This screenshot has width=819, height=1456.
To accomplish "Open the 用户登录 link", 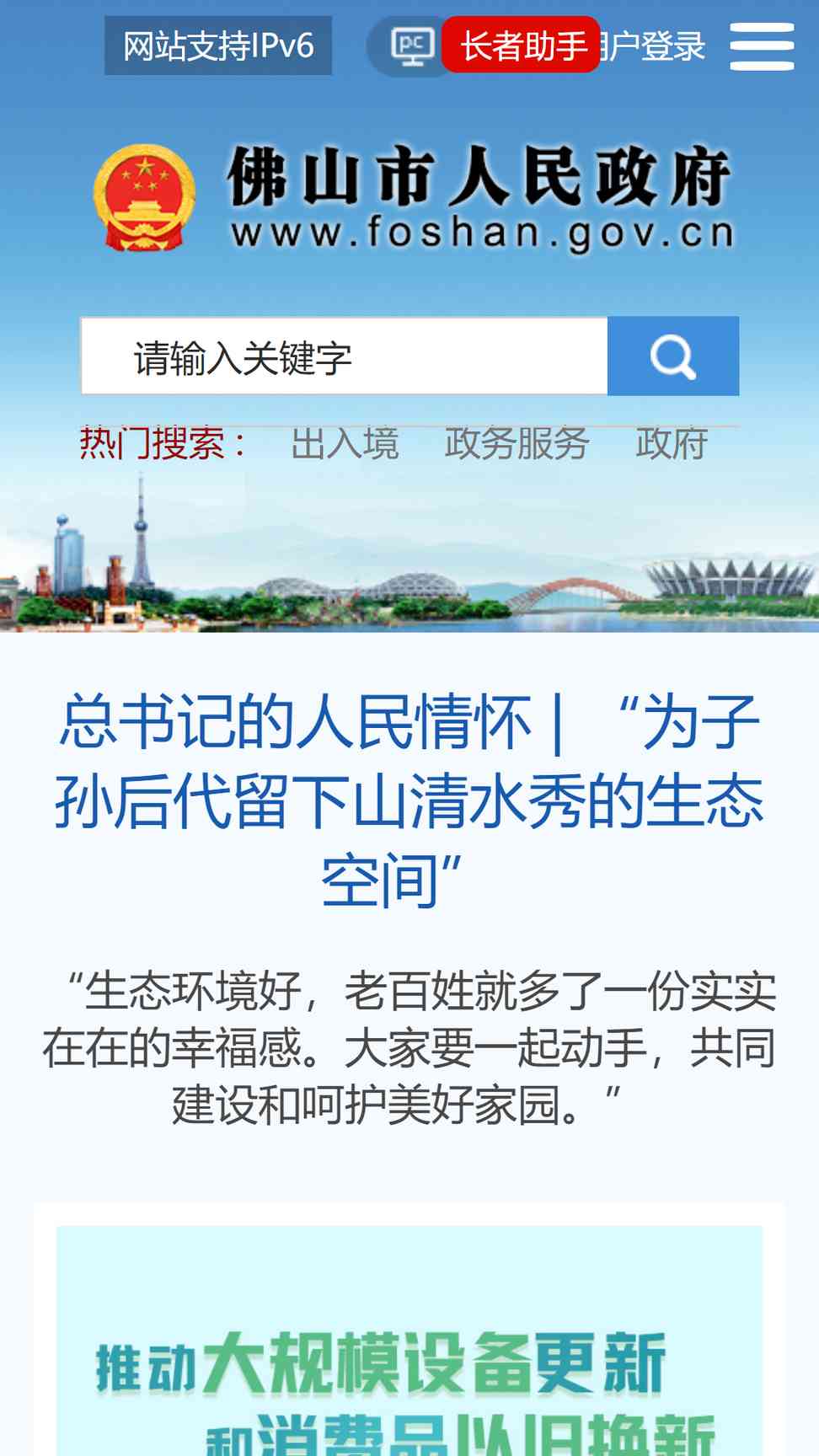I will click(x=653, y=45).
